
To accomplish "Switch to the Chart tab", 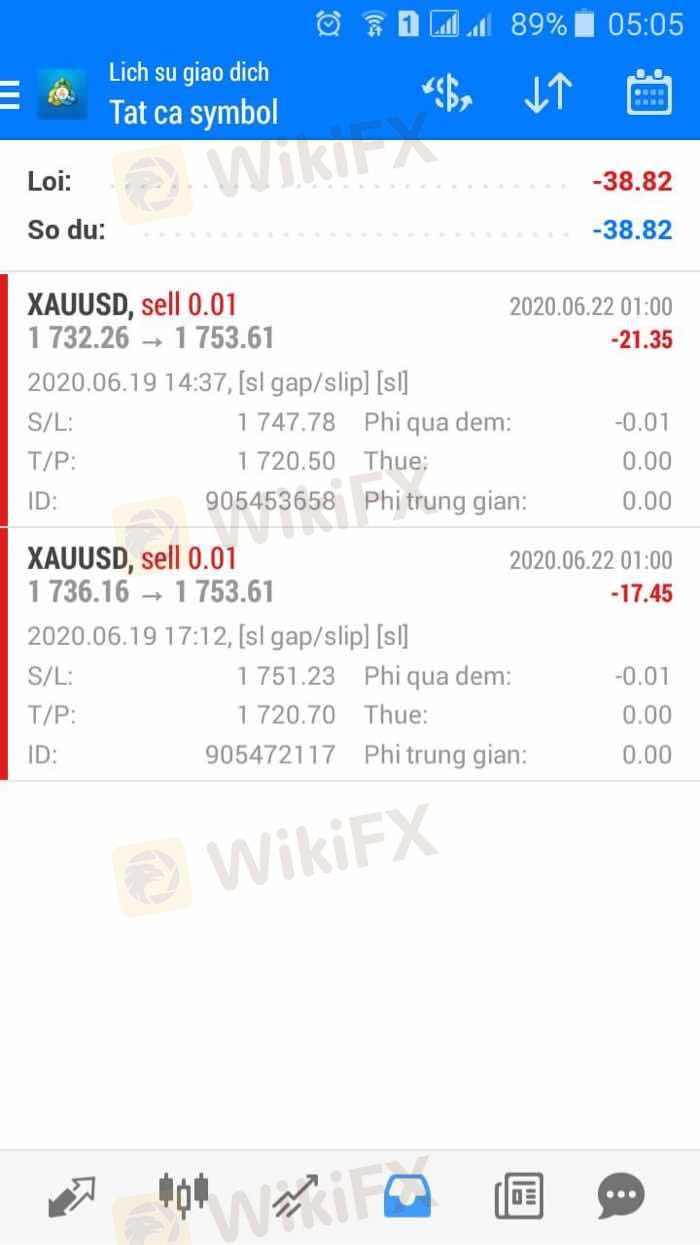I will point(183,1195).
